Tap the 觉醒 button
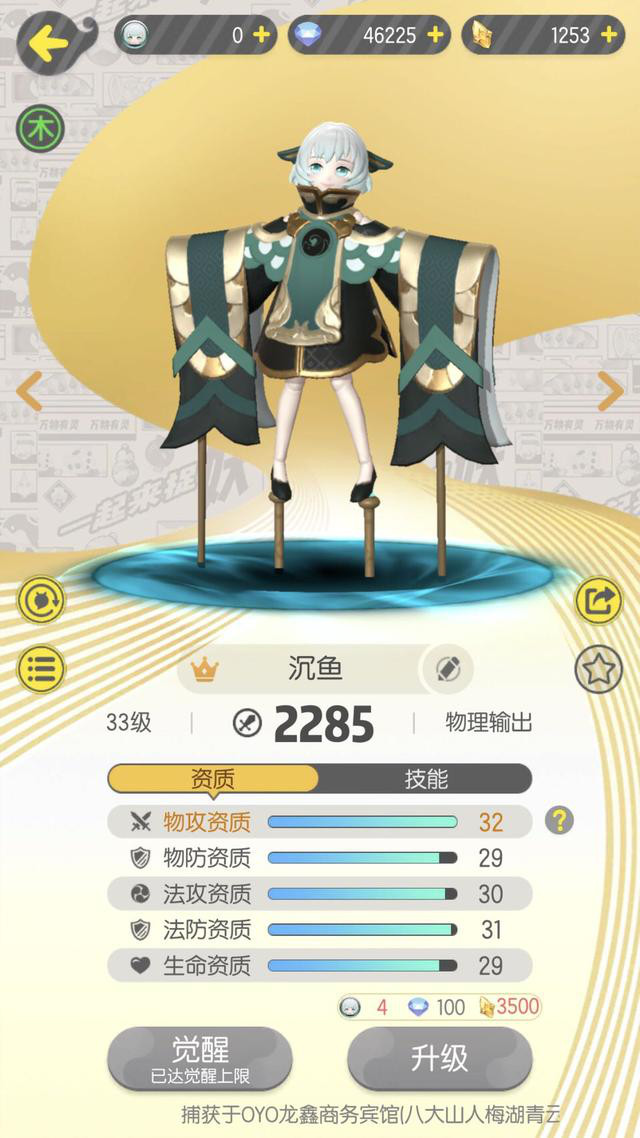The image size is (640, 1138). tap(200, 1058)
